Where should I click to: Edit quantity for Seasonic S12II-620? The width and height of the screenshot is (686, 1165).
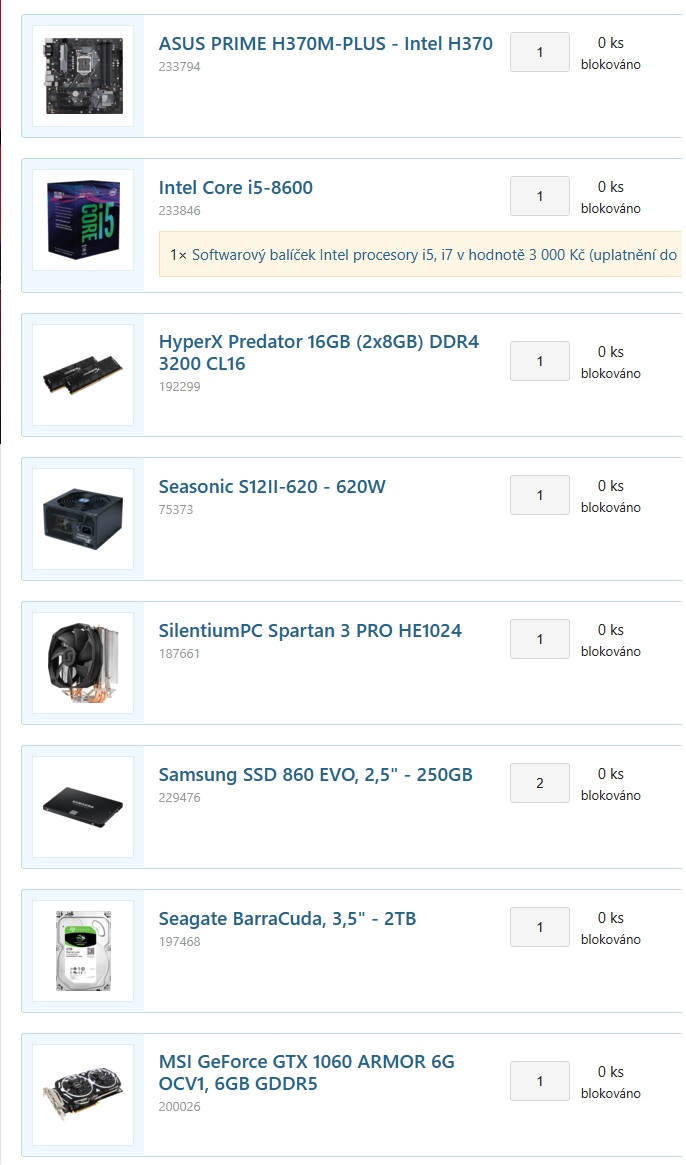coord(540,495)
